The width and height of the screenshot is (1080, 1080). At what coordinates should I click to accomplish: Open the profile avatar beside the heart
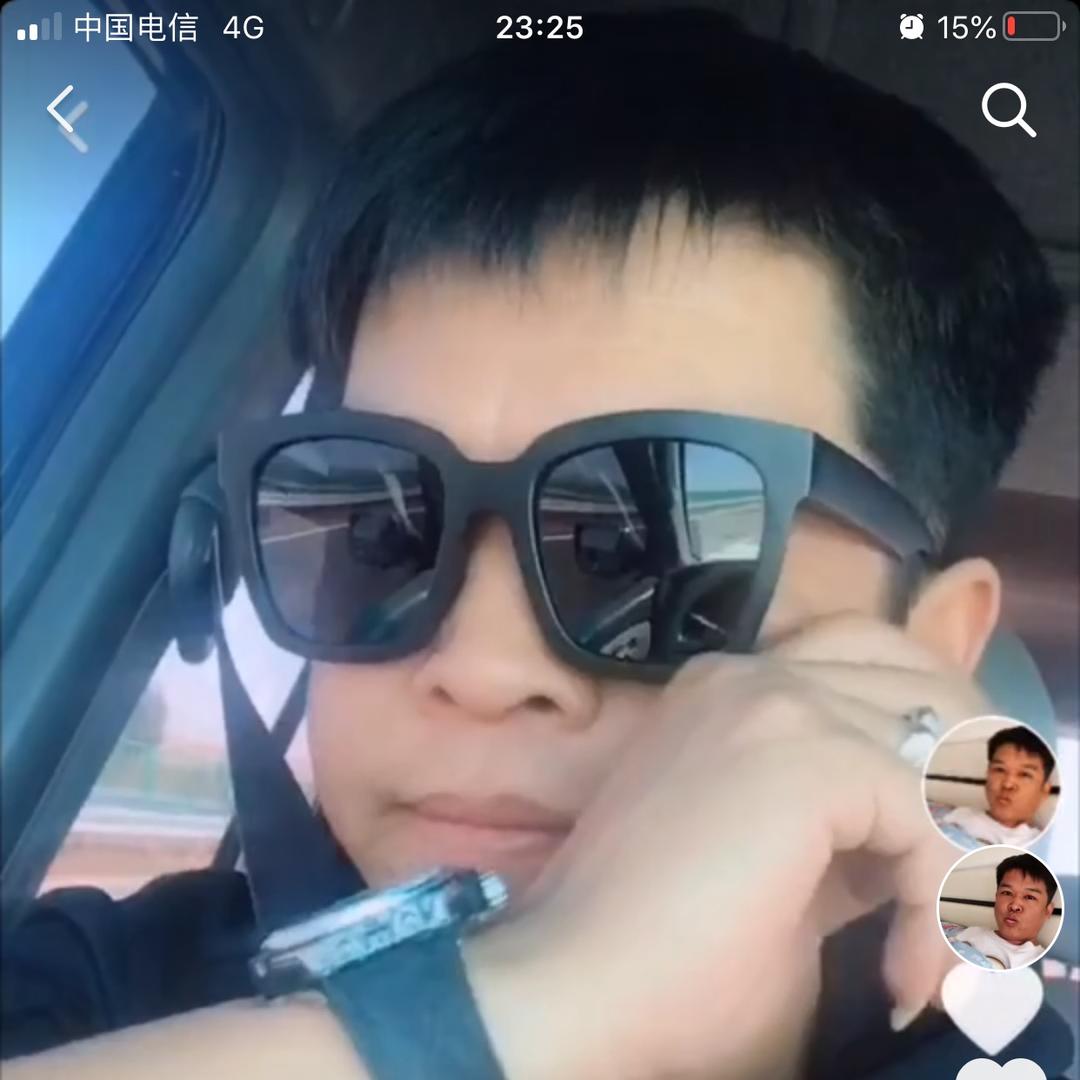(998, 908)
